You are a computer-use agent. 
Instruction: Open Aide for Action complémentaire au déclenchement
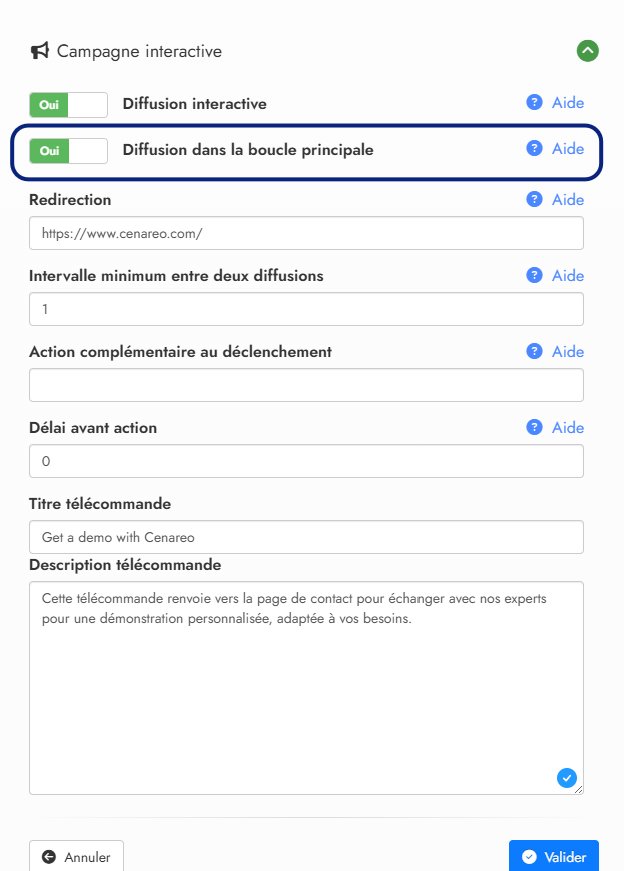(x=556, y=352)
